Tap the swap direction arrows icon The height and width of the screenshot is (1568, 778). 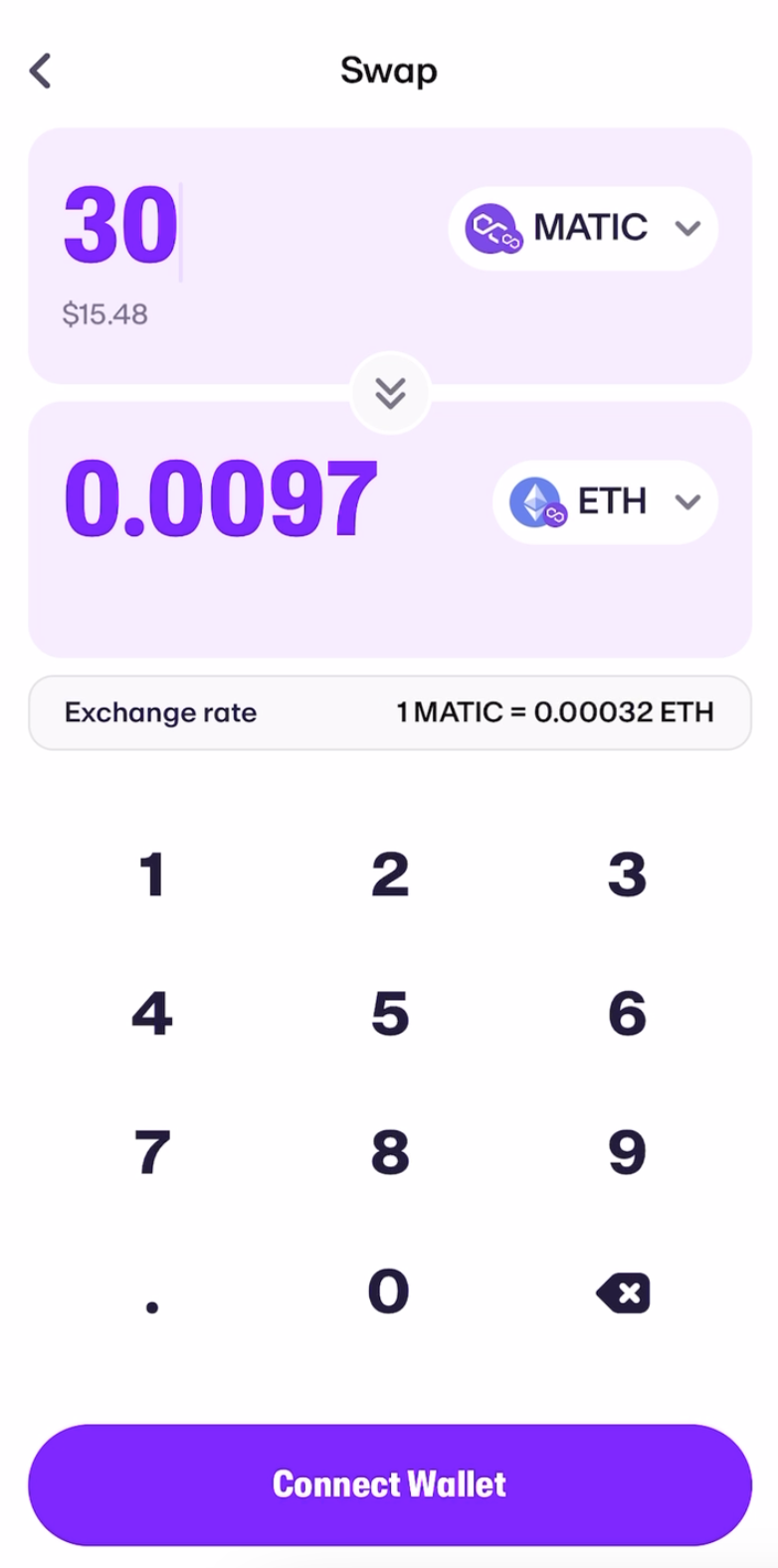390,393
